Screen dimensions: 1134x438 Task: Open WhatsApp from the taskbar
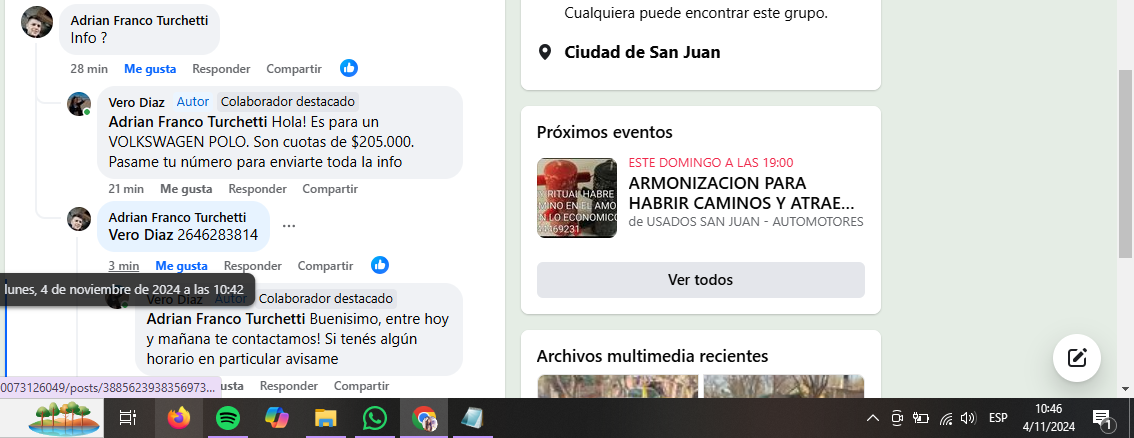click(x=375, y=418)
